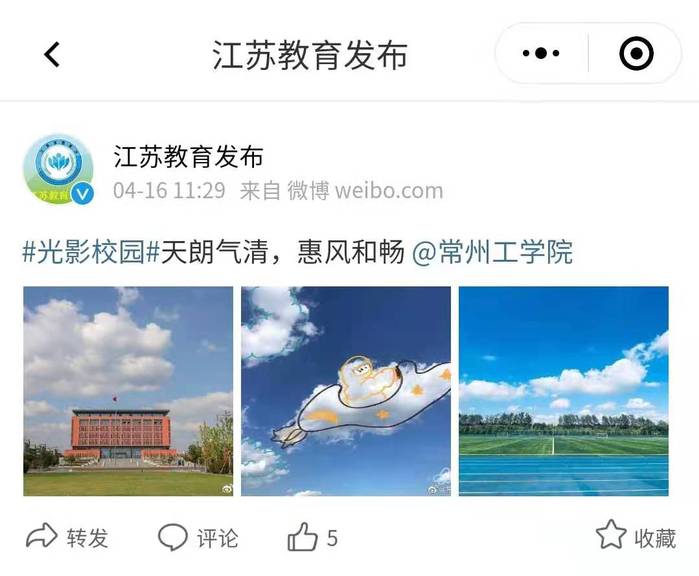Like the post with thumbs-up

click(312, 538)
